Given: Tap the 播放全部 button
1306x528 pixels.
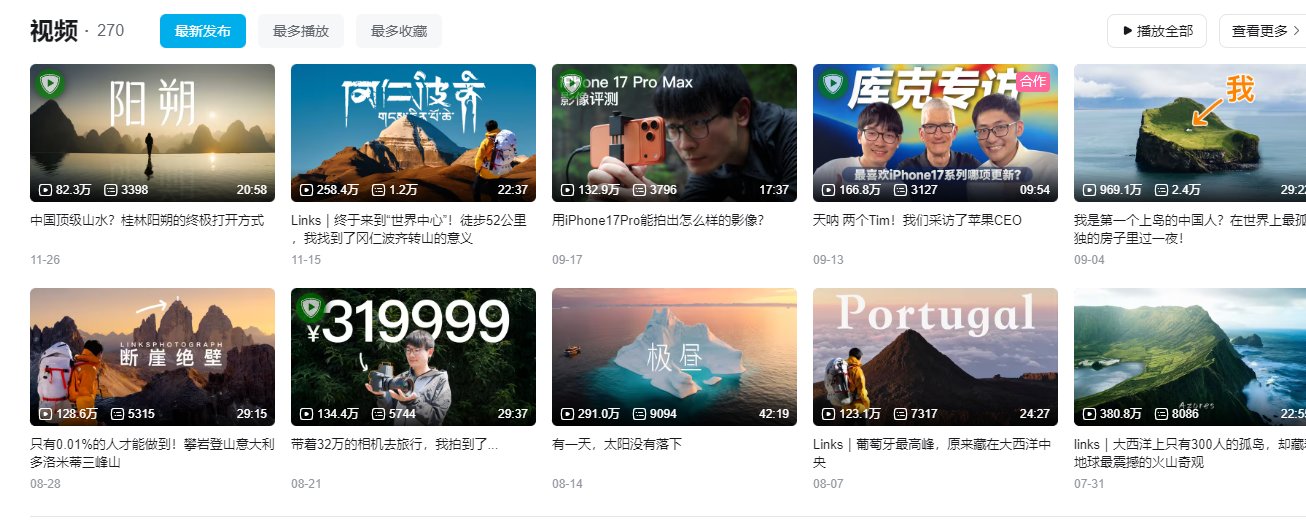Looking at the screenshot, I should tap(1157, 31).
